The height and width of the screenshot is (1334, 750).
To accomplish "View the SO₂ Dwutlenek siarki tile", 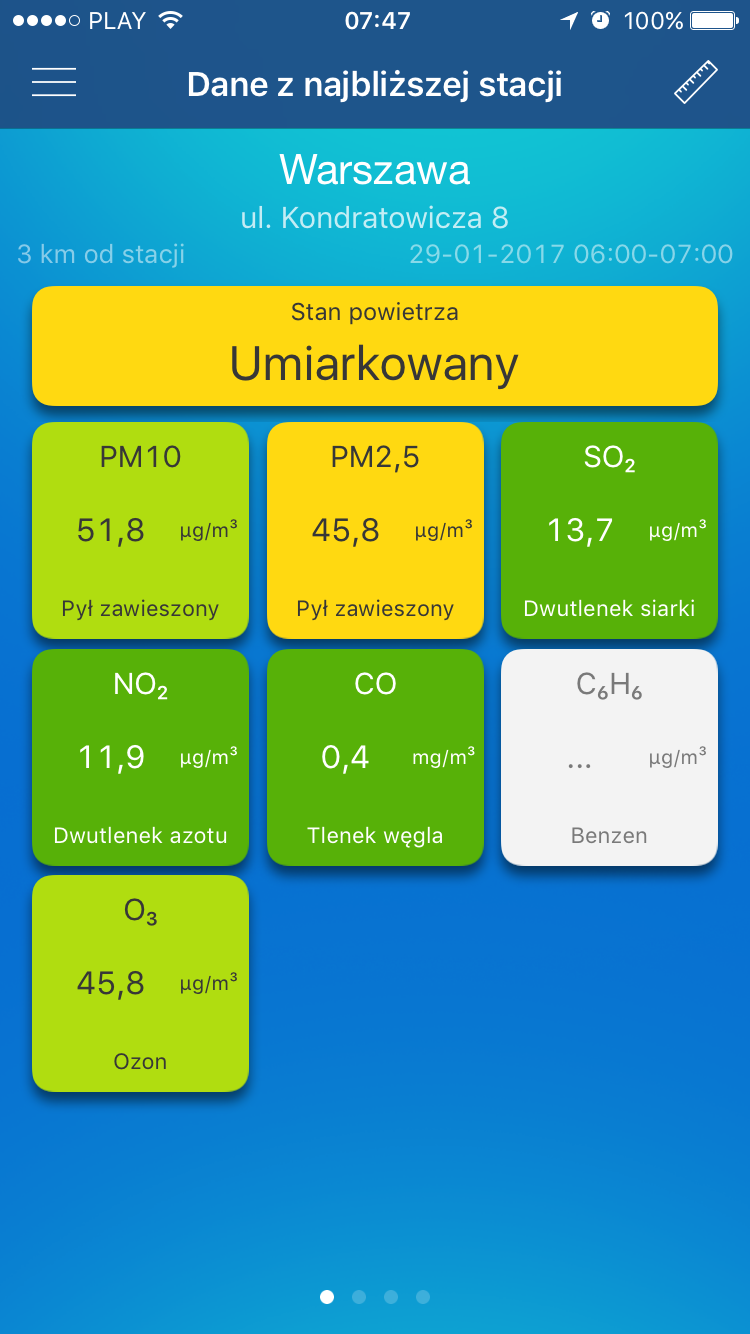I will click(x=609, y=530).
